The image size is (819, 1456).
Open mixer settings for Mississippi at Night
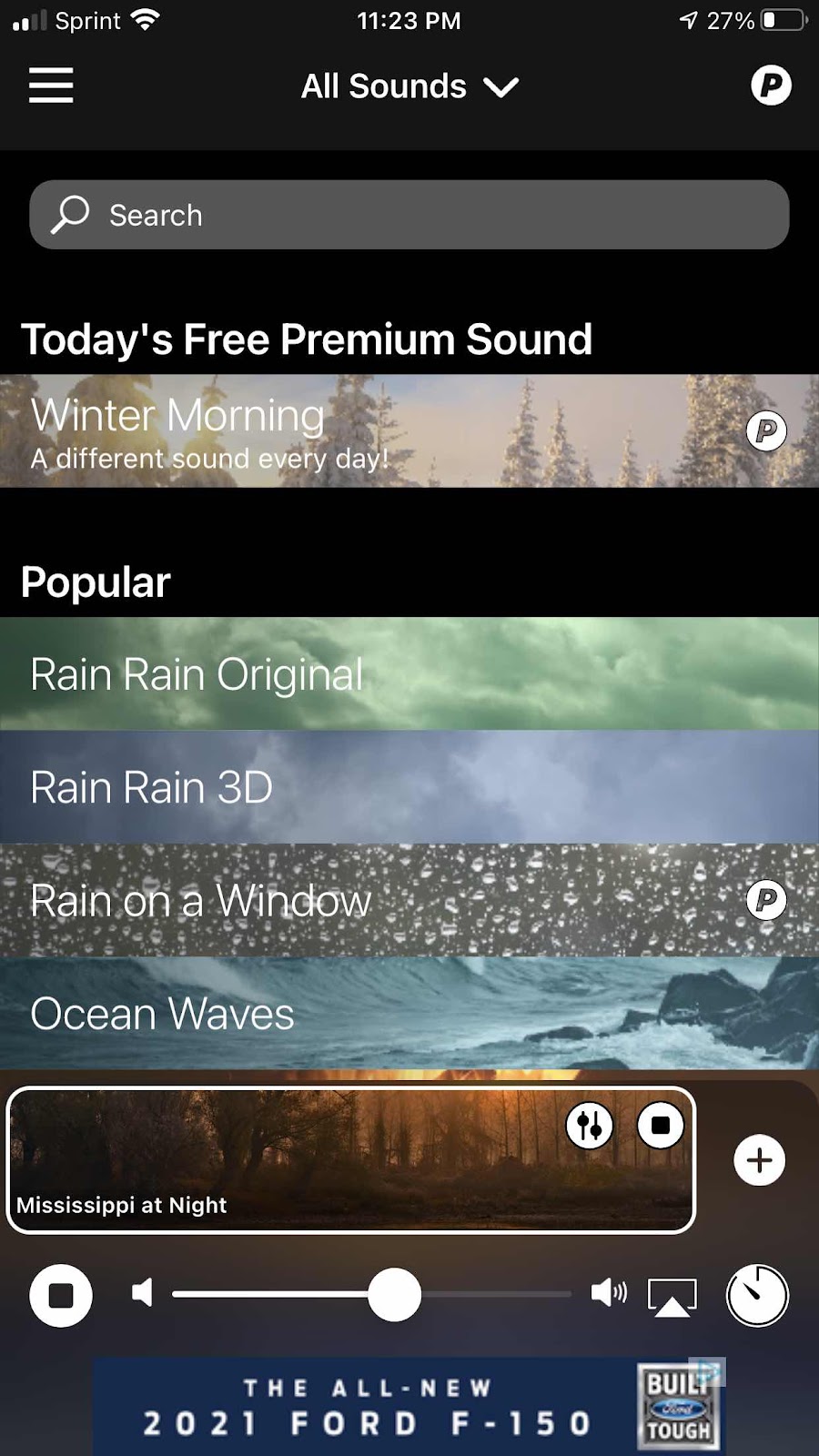(x=590, y=1126)
